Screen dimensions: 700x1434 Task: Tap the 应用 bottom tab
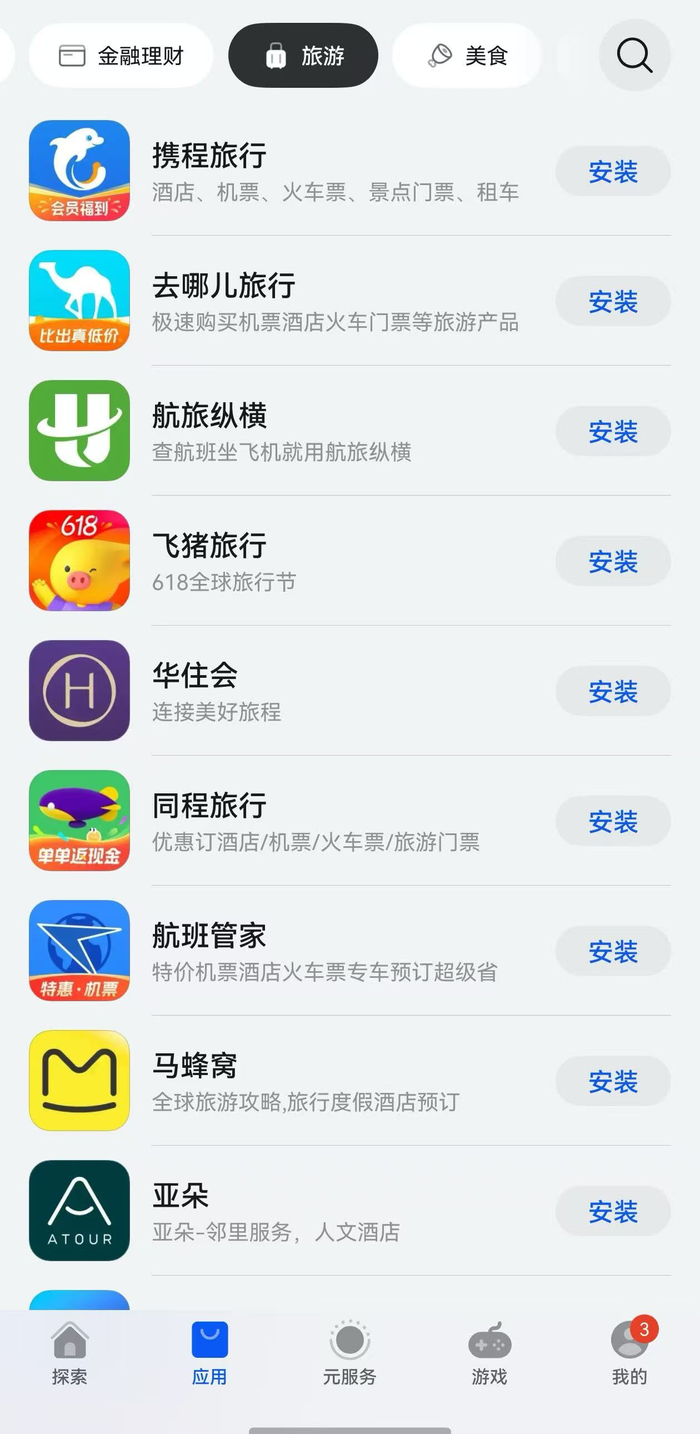click(x=210, y=1354)
